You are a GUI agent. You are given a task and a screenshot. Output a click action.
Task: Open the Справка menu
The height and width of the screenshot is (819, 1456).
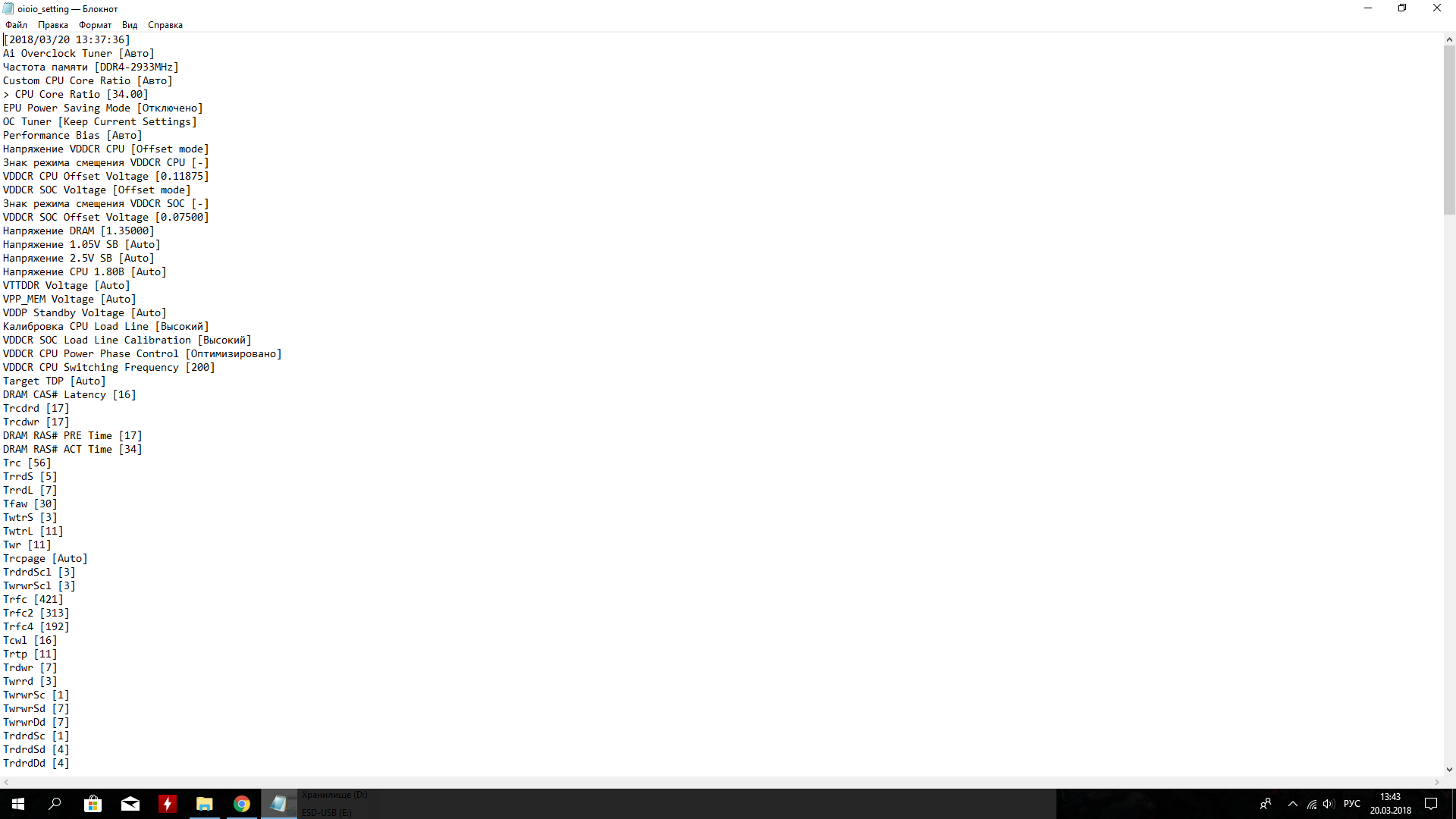165,25
